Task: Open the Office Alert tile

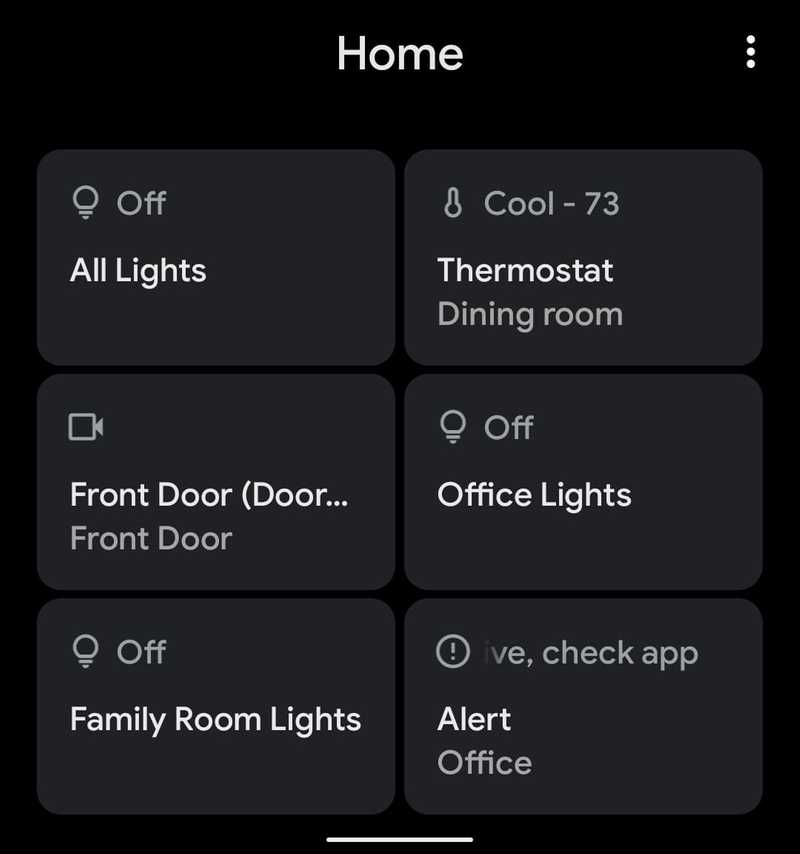Action: click(583, 706)
